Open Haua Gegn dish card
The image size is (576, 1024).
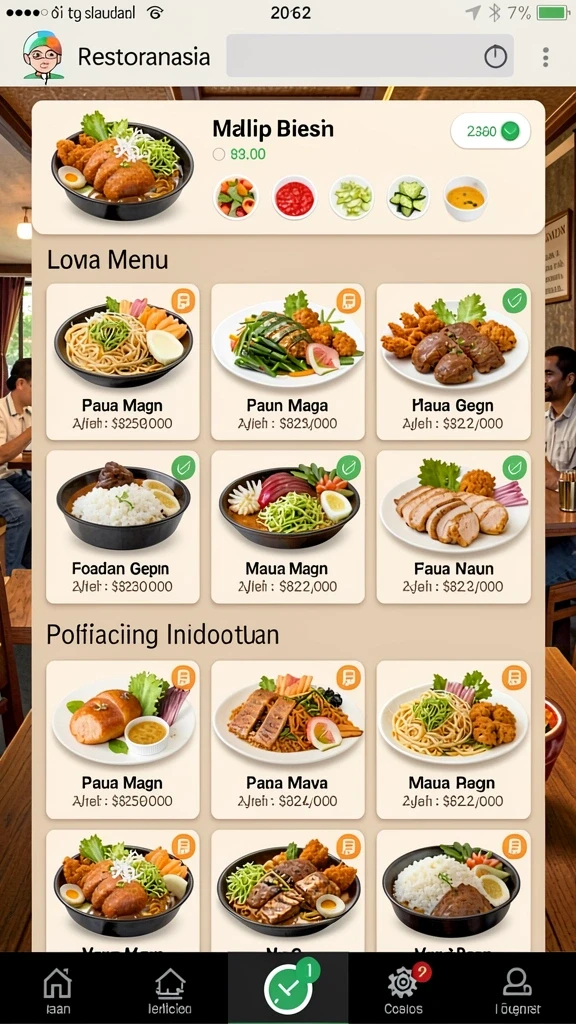coord(453,361)
